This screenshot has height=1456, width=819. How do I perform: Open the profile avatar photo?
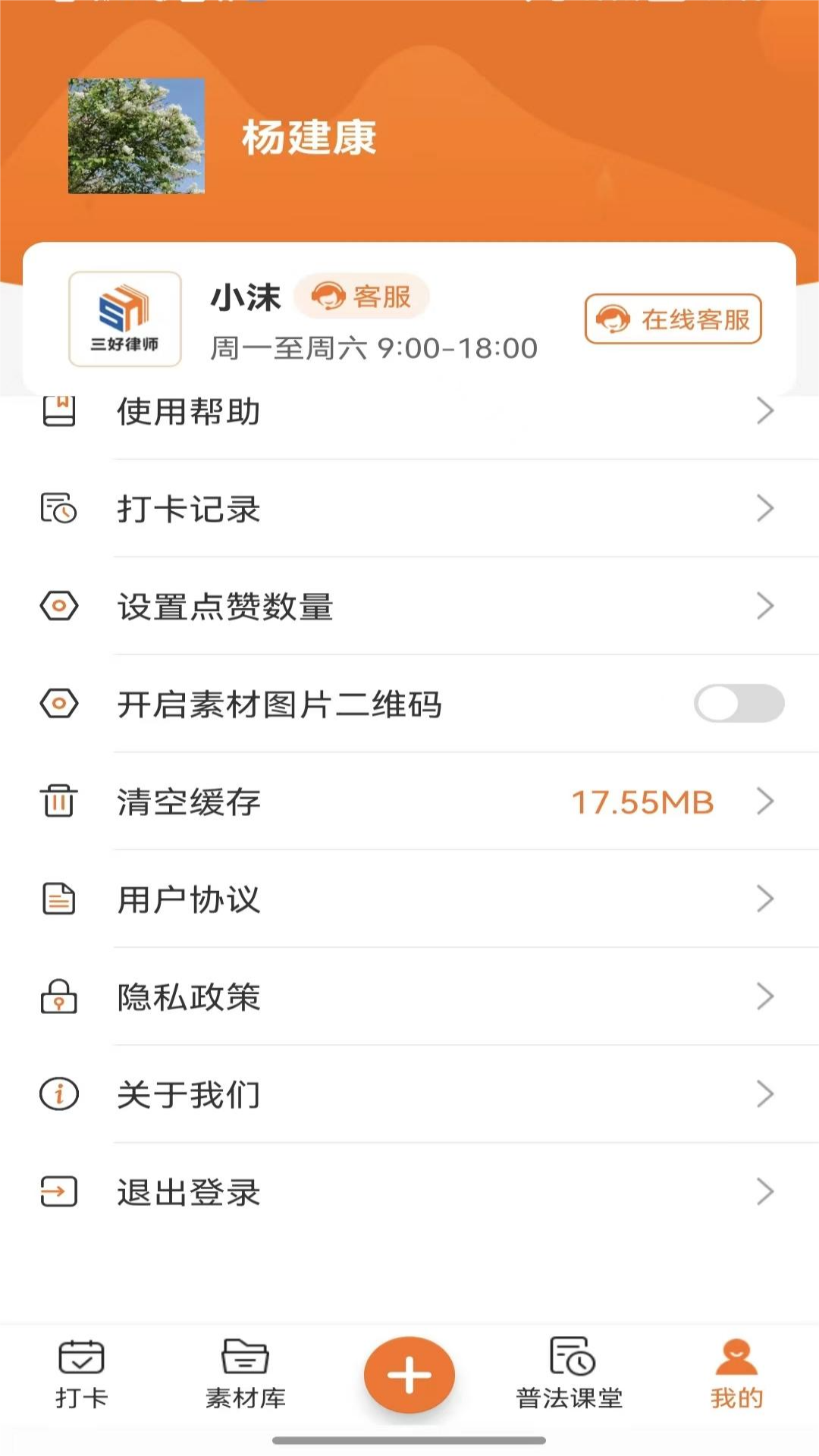136,136
